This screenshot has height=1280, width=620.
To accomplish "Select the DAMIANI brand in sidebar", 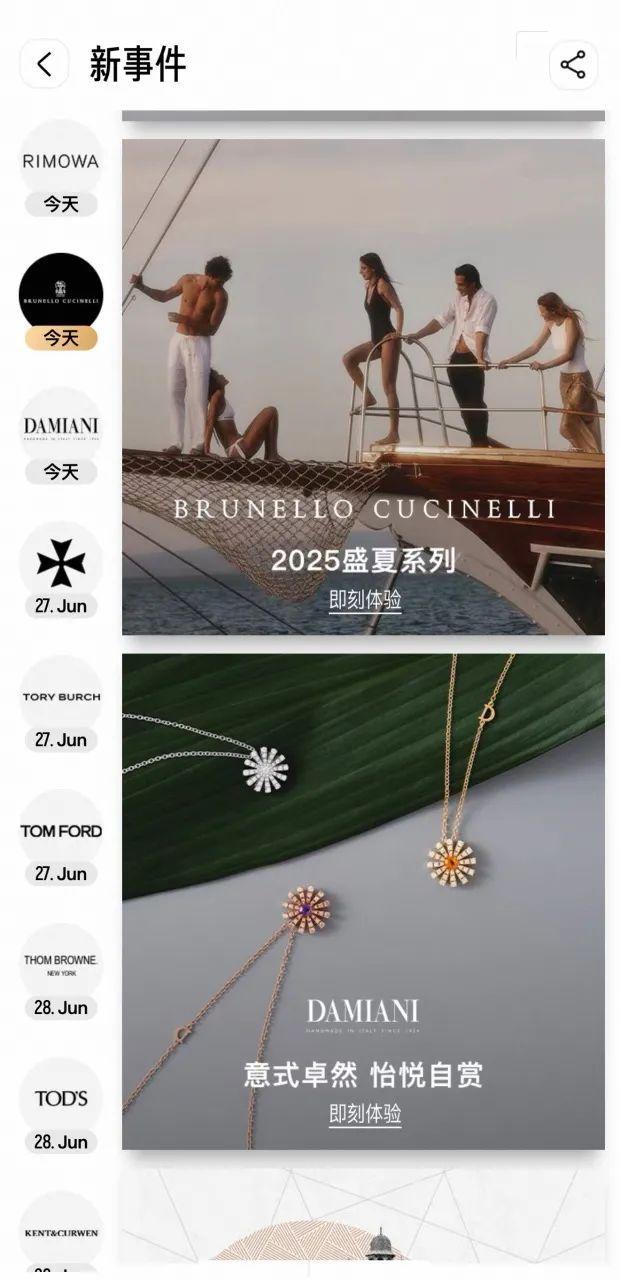I will 61,428.
